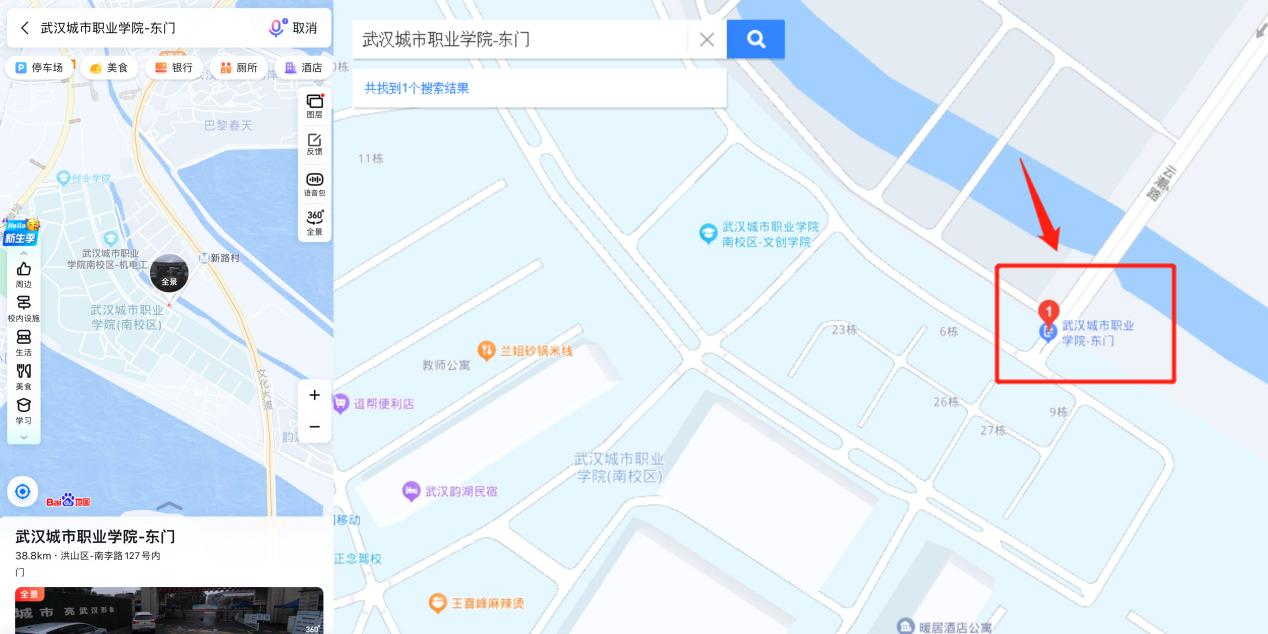Select the 酒店 hotel chip
The width and height of the screenshot is (1268, 634).
point(304,68)
